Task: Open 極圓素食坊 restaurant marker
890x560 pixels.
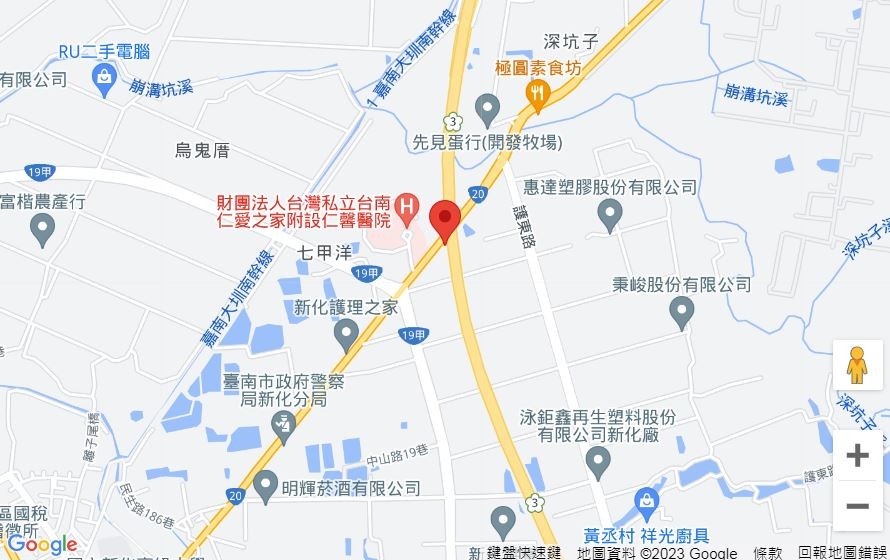Action: pyautogui.click(x=539, y=92)
